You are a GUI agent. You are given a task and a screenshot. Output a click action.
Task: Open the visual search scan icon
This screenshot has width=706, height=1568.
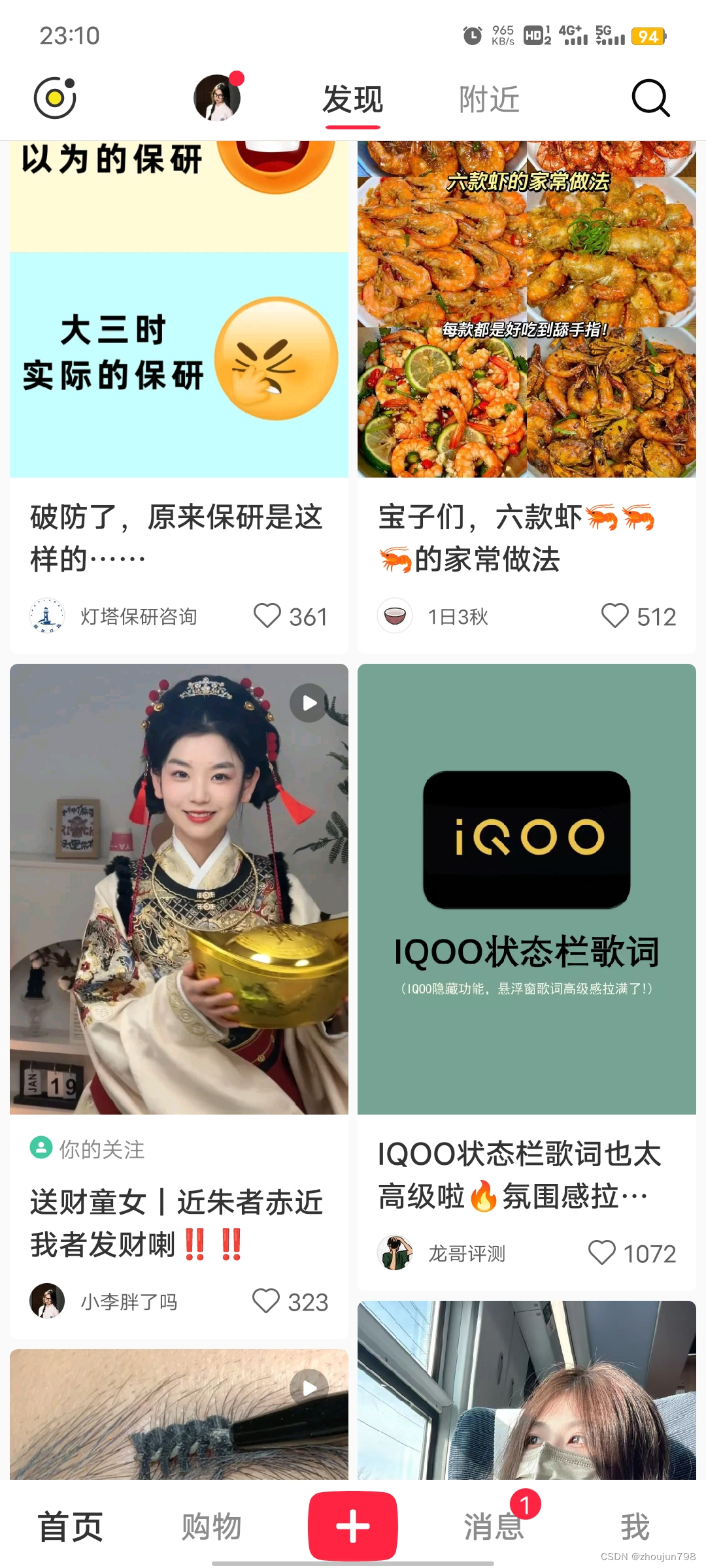pyautogui.click(x=56, y=97)
